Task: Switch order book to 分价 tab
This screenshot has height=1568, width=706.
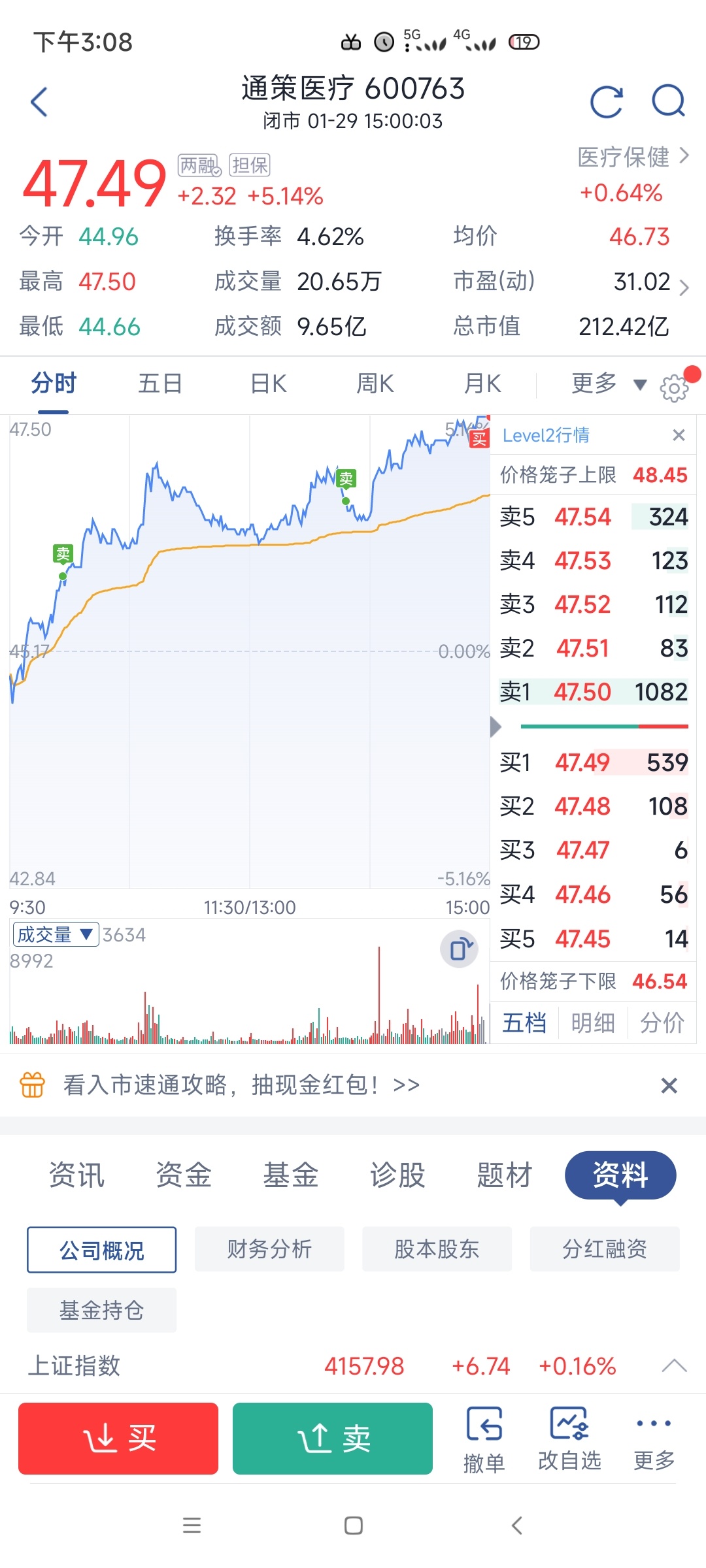Action: [662, 1022]
